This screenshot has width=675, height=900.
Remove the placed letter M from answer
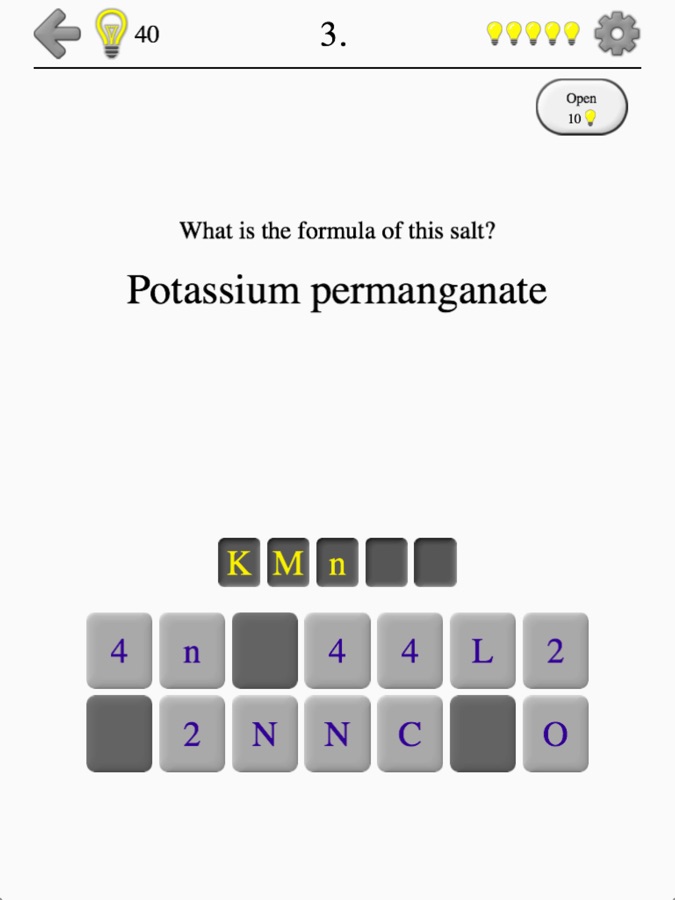288,563
